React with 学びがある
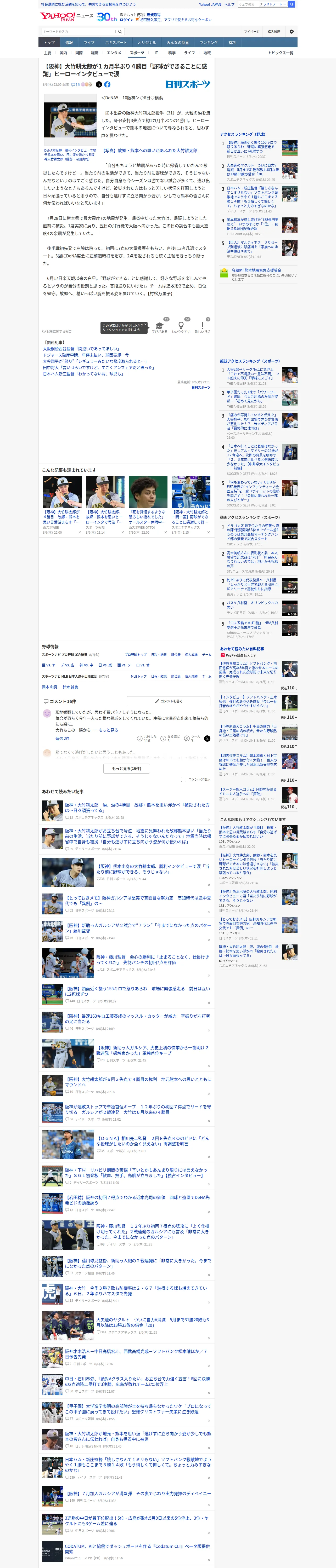The height and width of the screenshot is (1568, 336). tap(160, 326)
